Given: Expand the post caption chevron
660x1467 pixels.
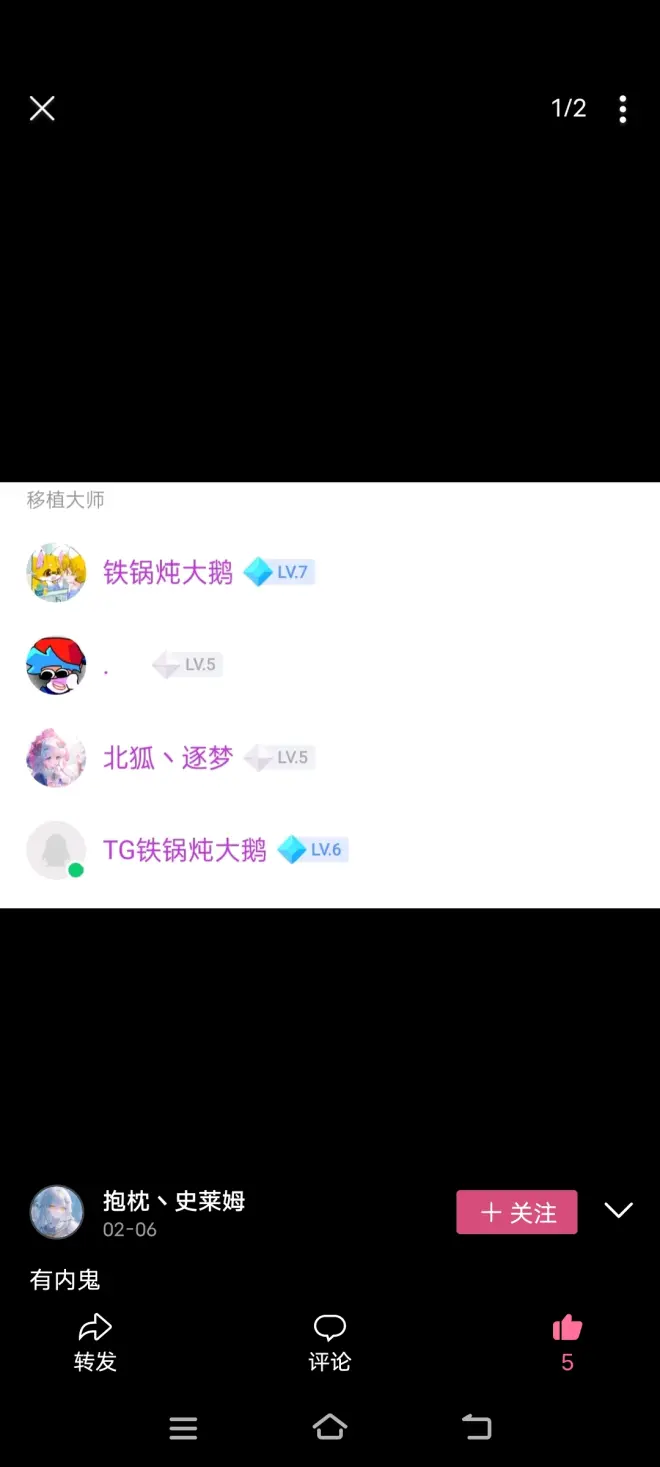Looking at the screenshot, I should coord(618,1210).
